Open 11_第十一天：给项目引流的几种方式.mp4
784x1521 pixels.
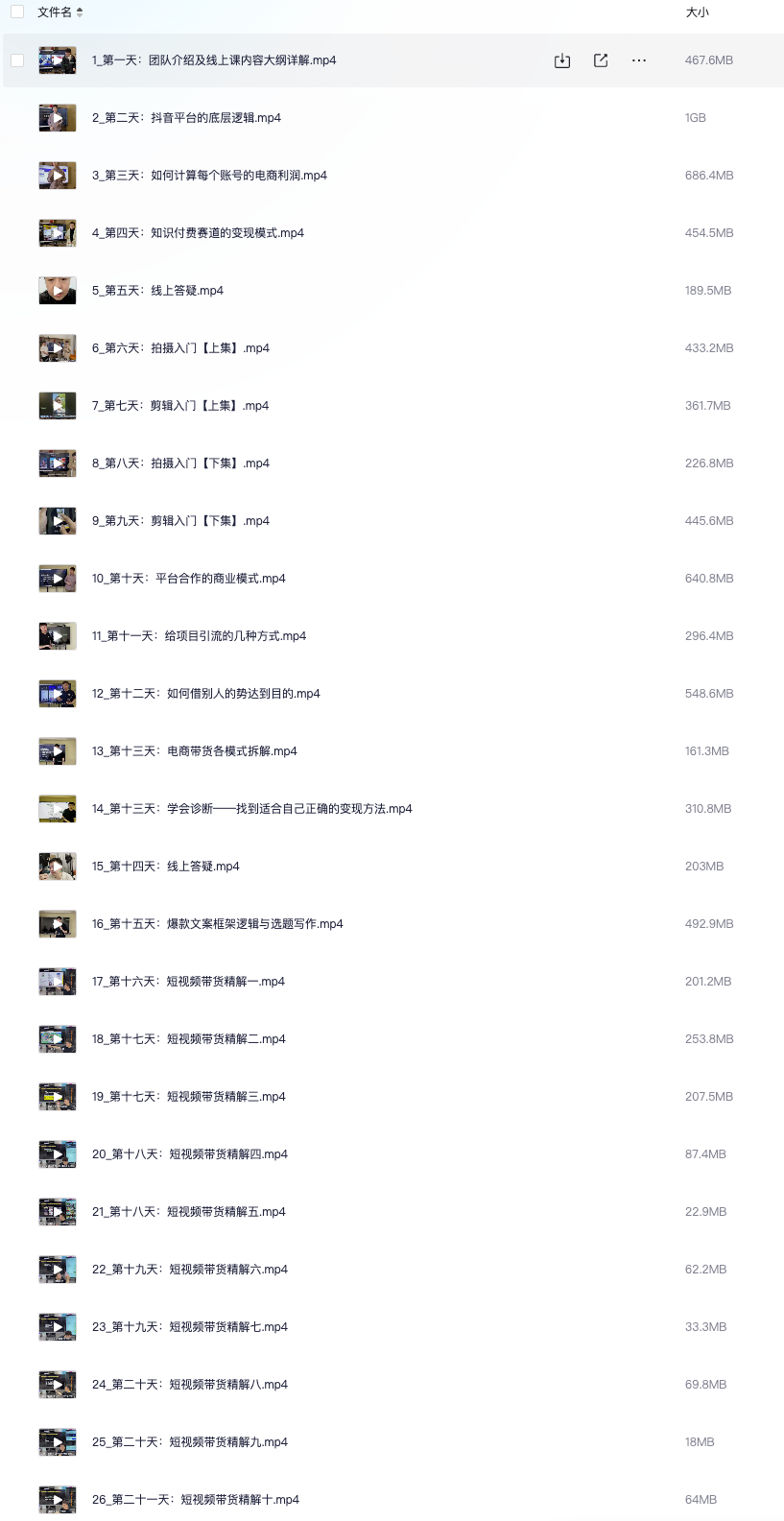tap(199, 636)
